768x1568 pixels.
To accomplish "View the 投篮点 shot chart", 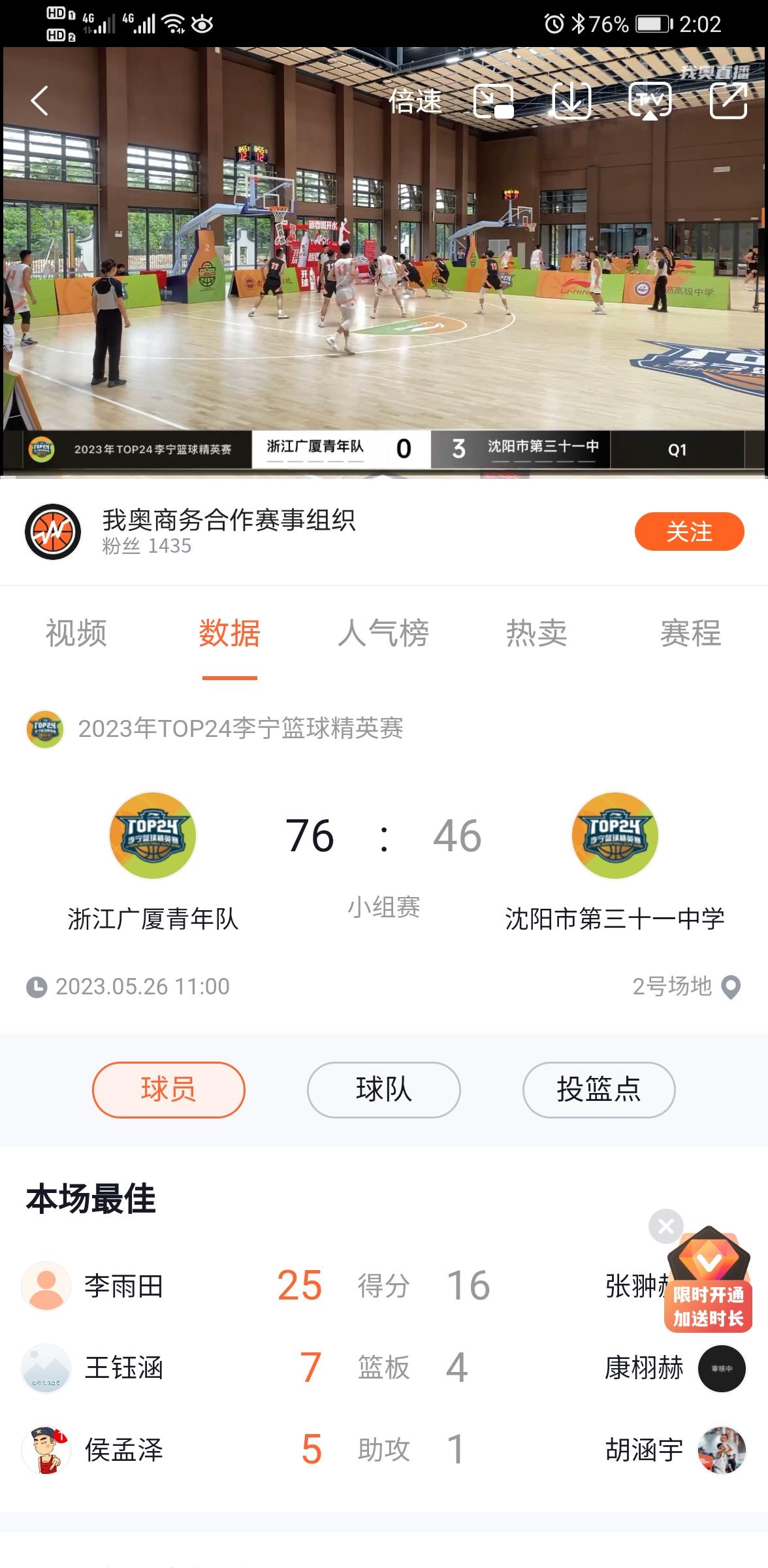I will point(598,1090).
